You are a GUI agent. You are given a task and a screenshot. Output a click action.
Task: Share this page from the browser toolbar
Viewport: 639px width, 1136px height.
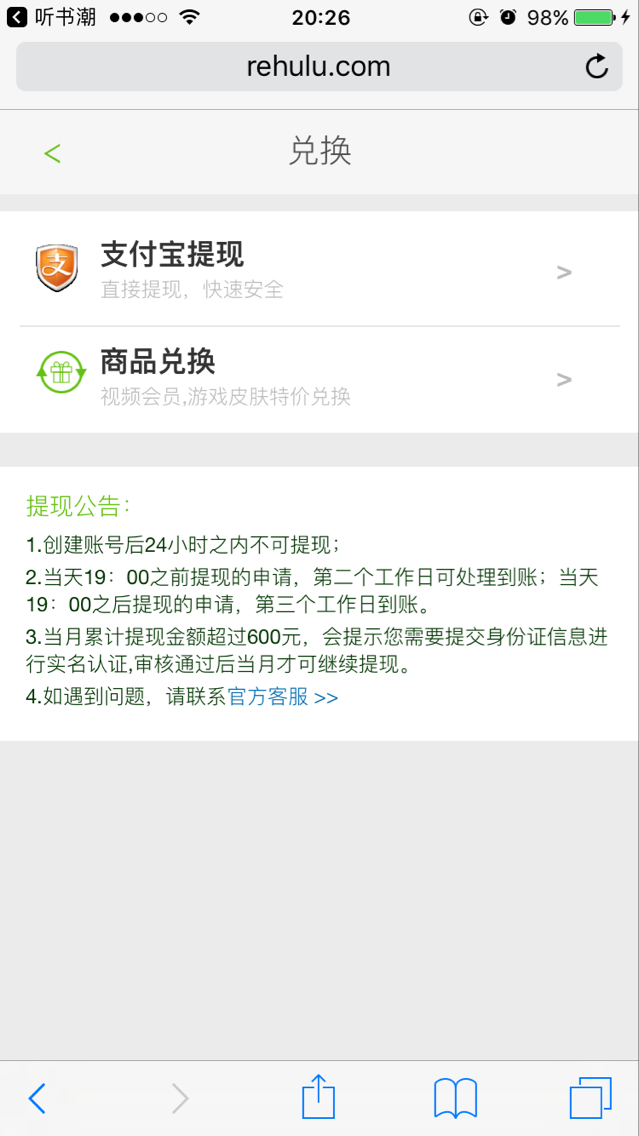pos(318,1096)
